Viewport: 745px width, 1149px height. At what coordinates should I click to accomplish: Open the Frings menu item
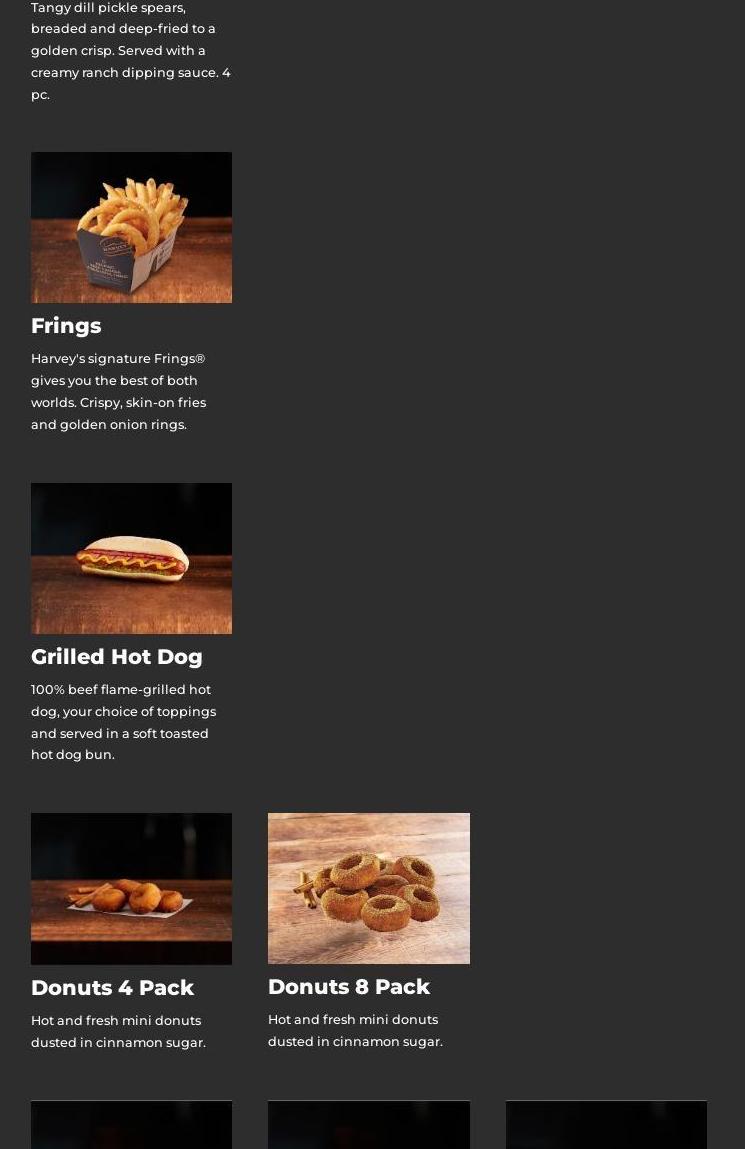pyautogui.click(x=131, y=228)
